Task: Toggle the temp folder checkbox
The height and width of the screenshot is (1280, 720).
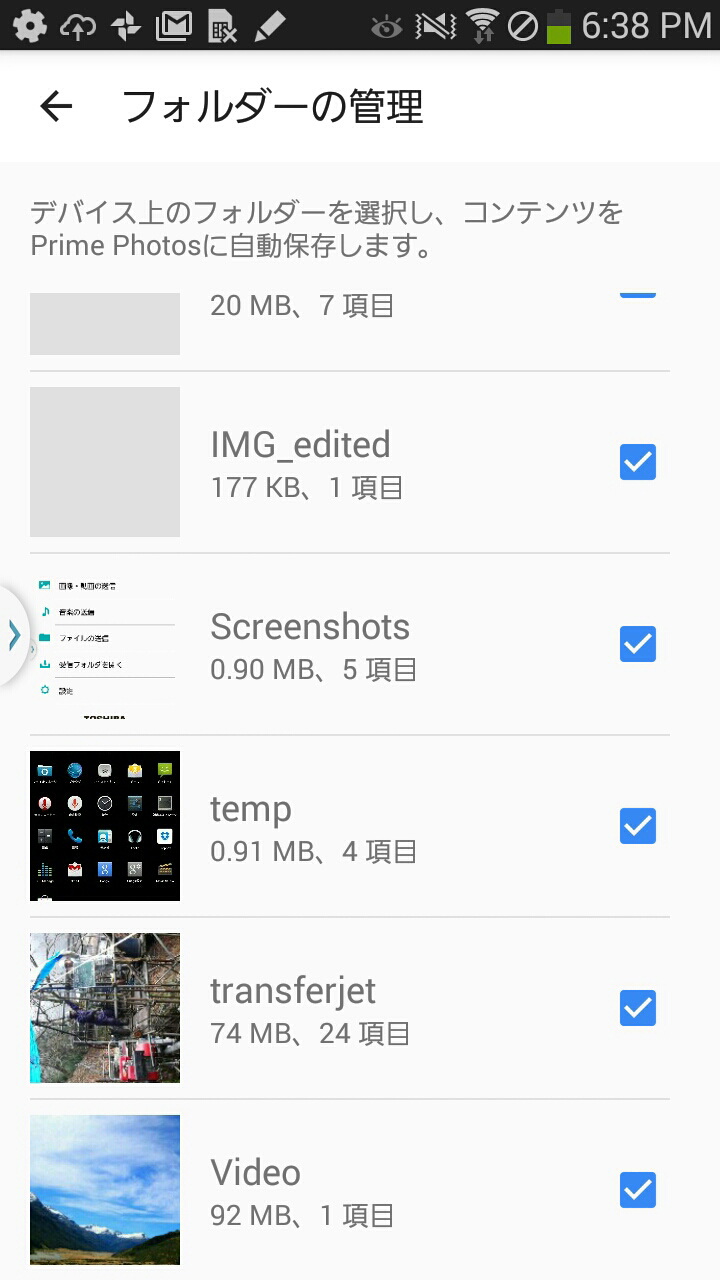Action: coord(638,826)
